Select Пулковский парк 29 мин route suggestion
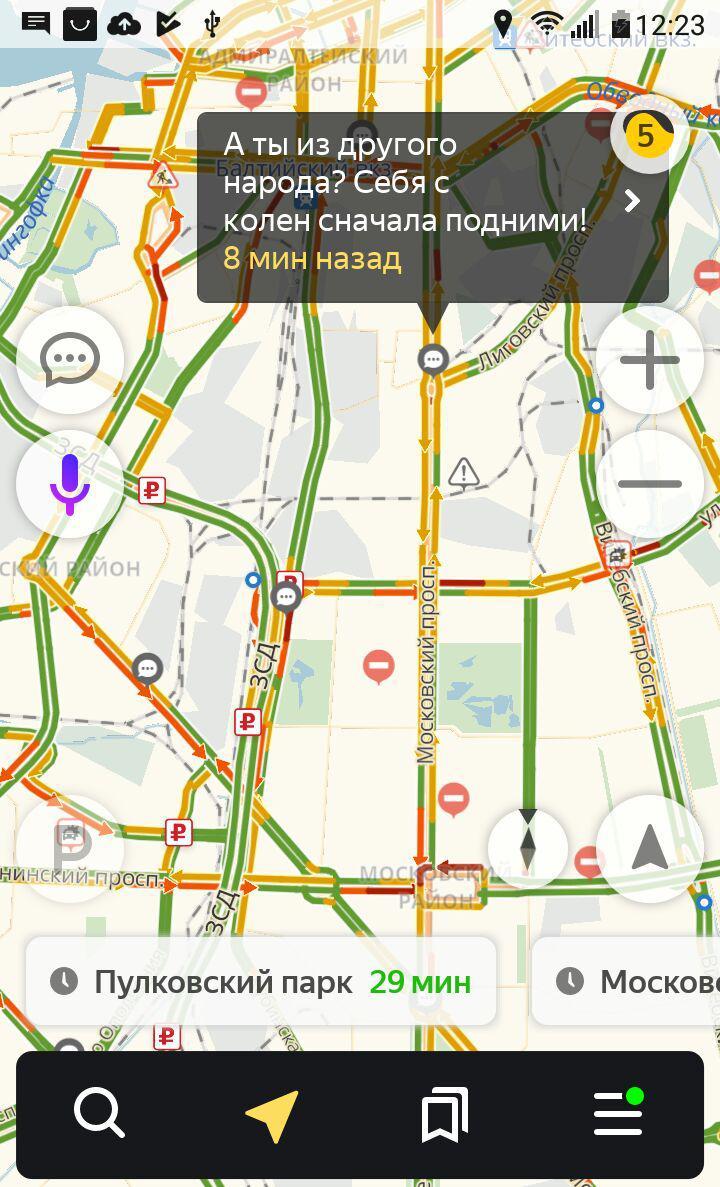720x1187 pixels. click(x=261, y=981)
